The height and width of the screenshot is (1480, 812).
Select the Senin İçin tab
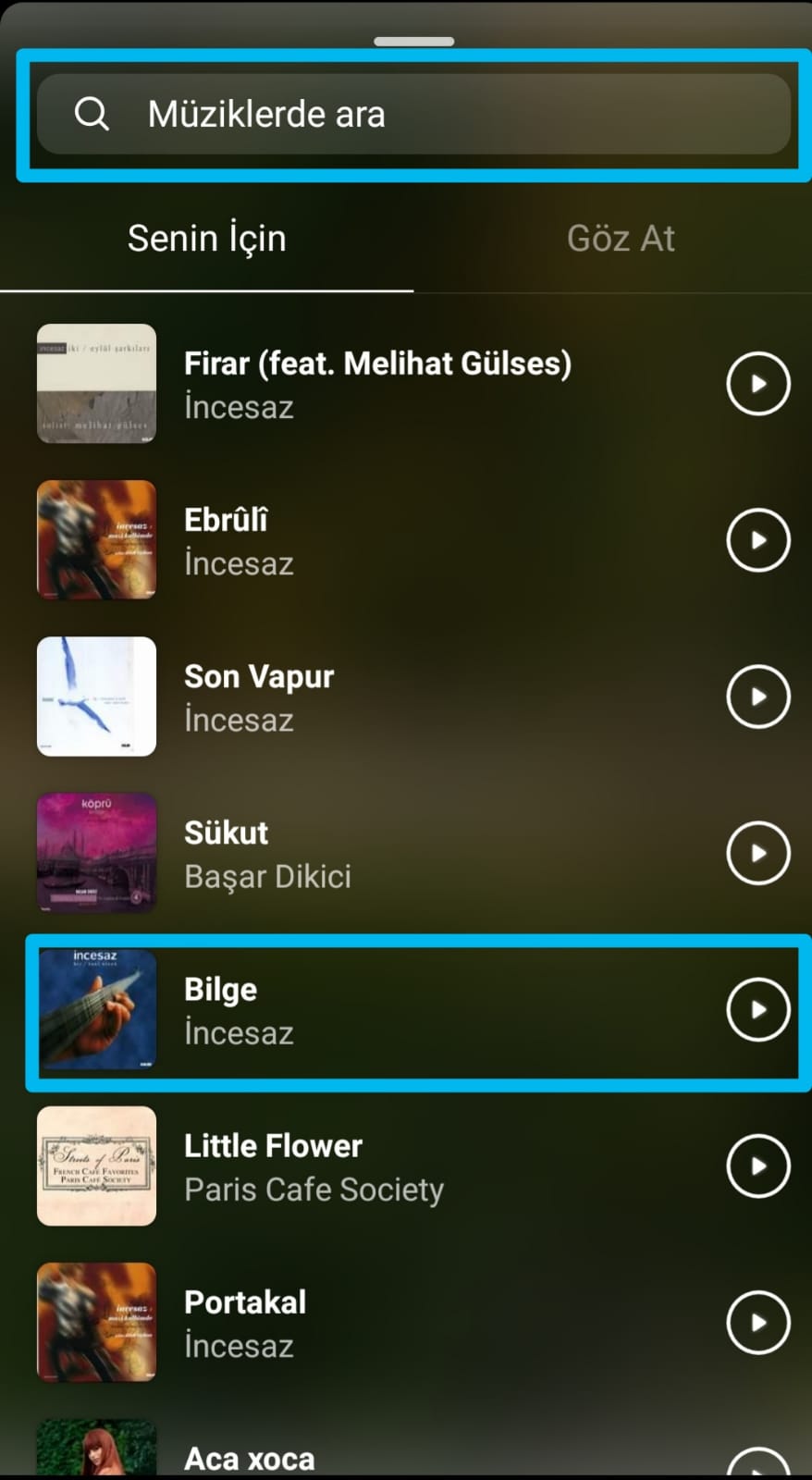206,239
